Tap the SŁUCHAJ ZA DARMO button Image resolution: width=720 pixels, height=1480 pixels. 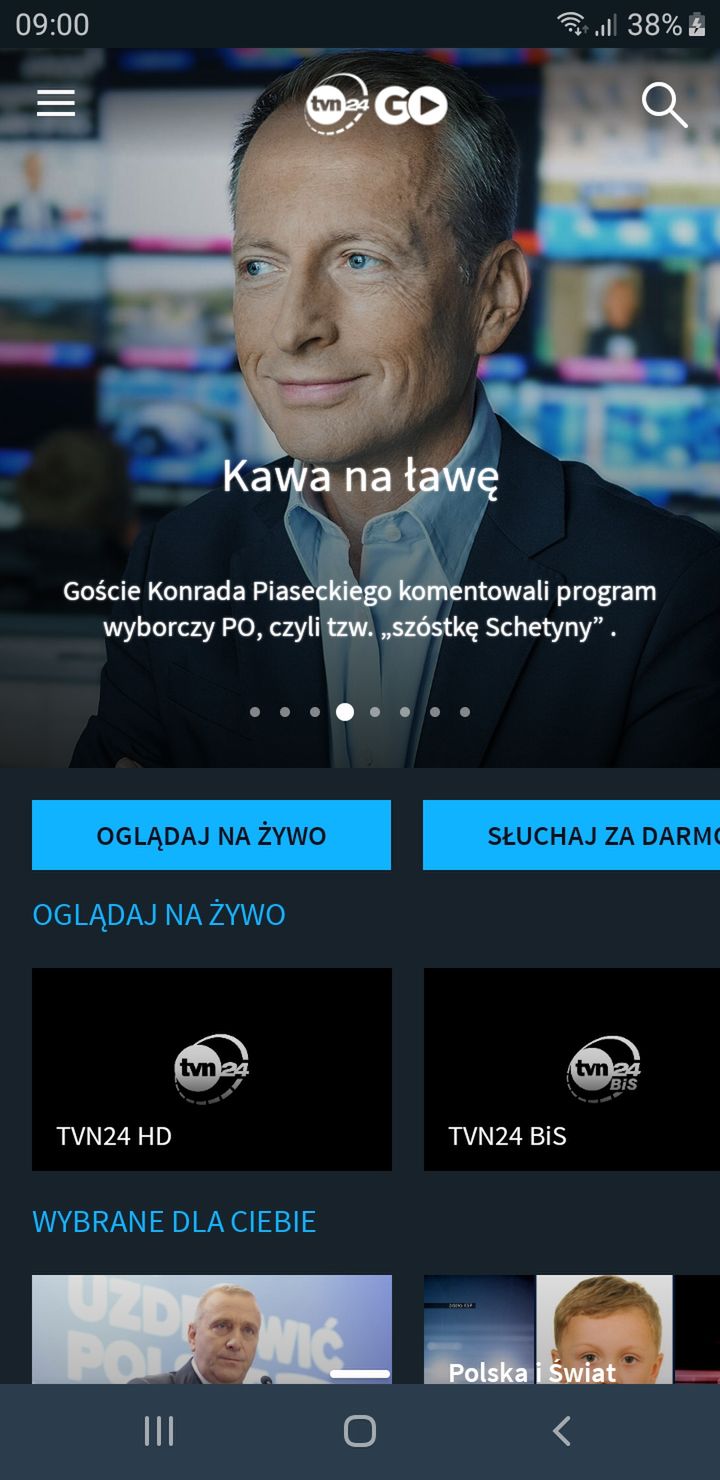571,835
